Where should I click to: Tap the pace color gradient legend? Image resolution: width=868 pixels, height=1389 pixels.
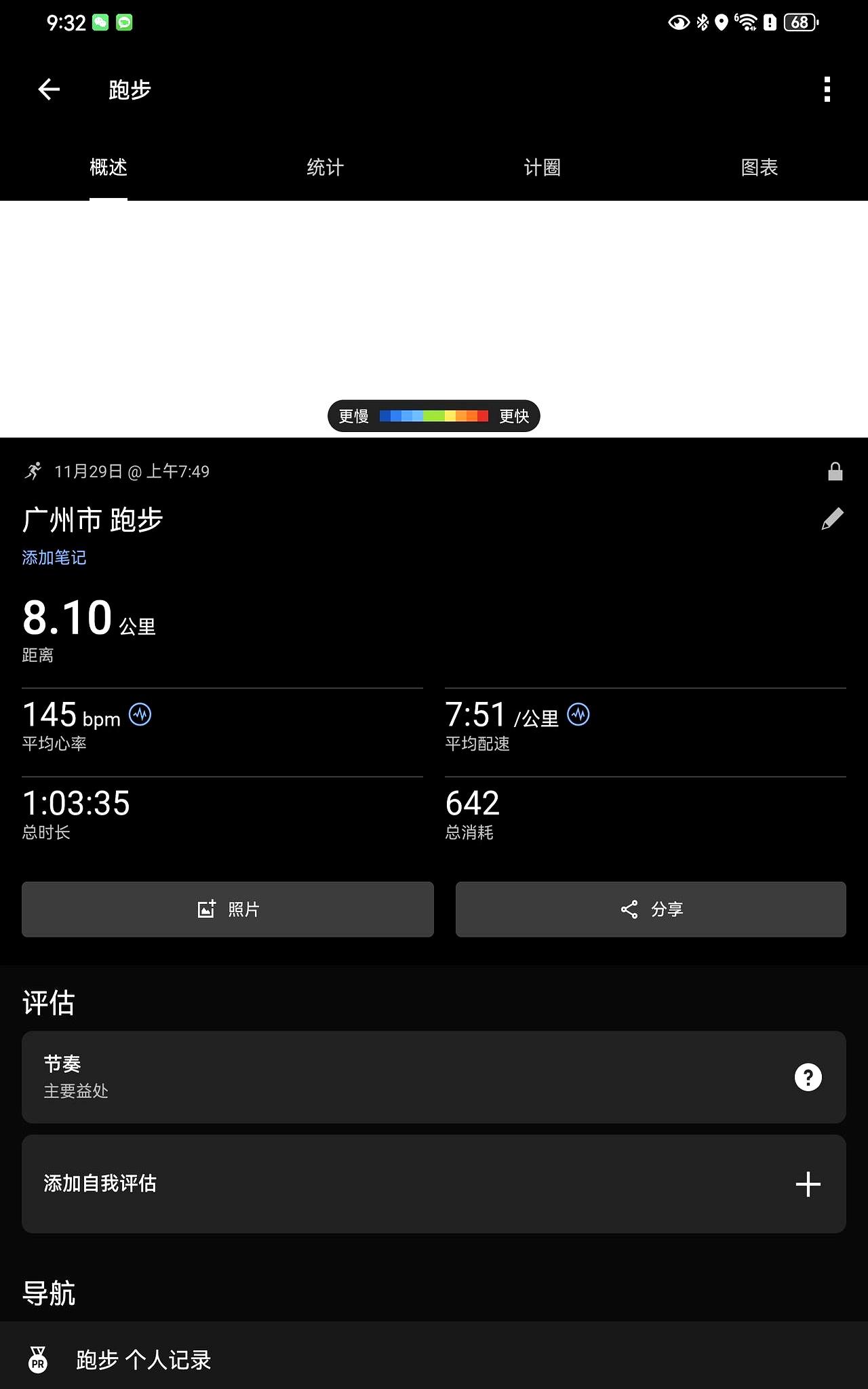tap(434, 416)
